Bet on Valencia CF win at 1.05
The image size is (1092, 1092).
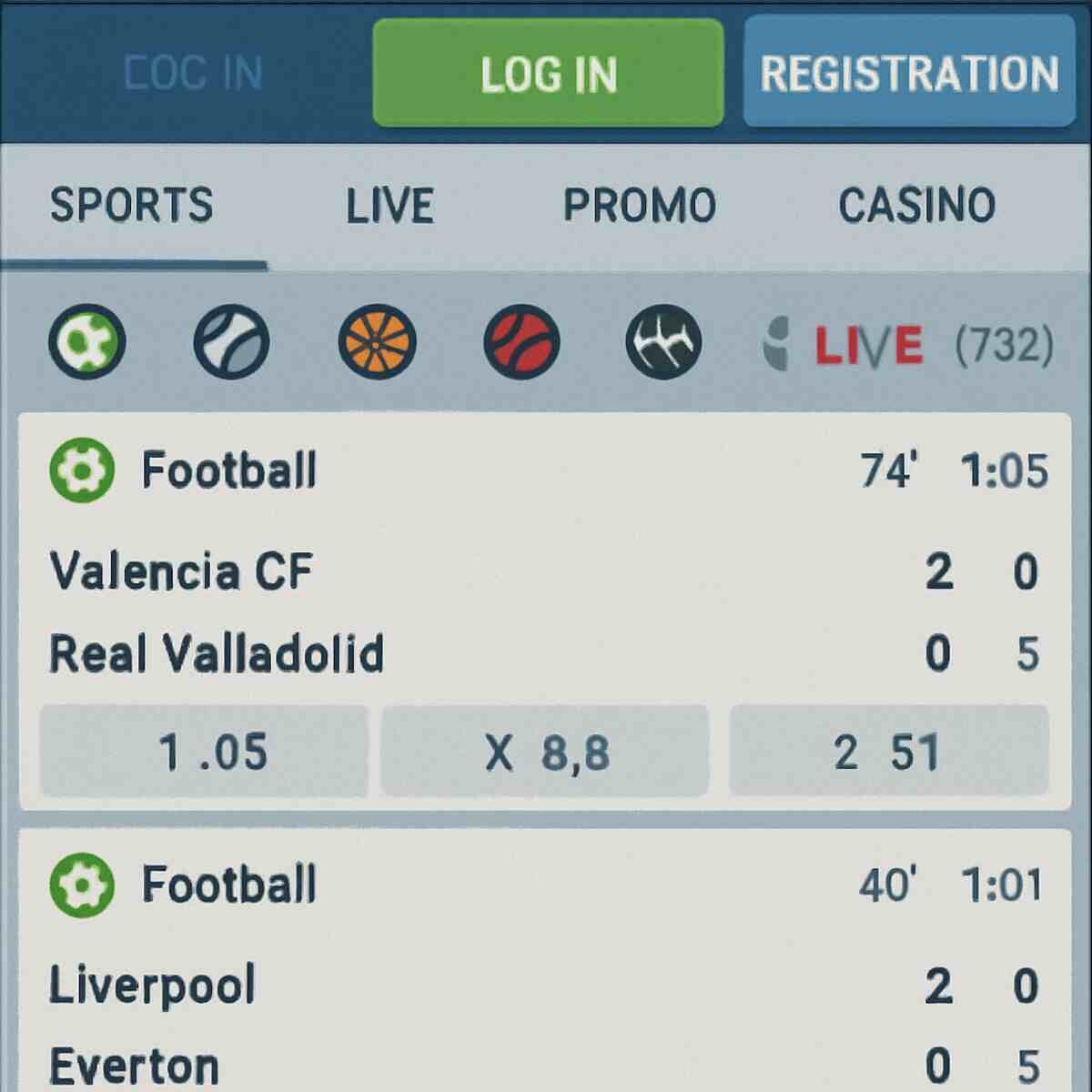coord(204,752)
